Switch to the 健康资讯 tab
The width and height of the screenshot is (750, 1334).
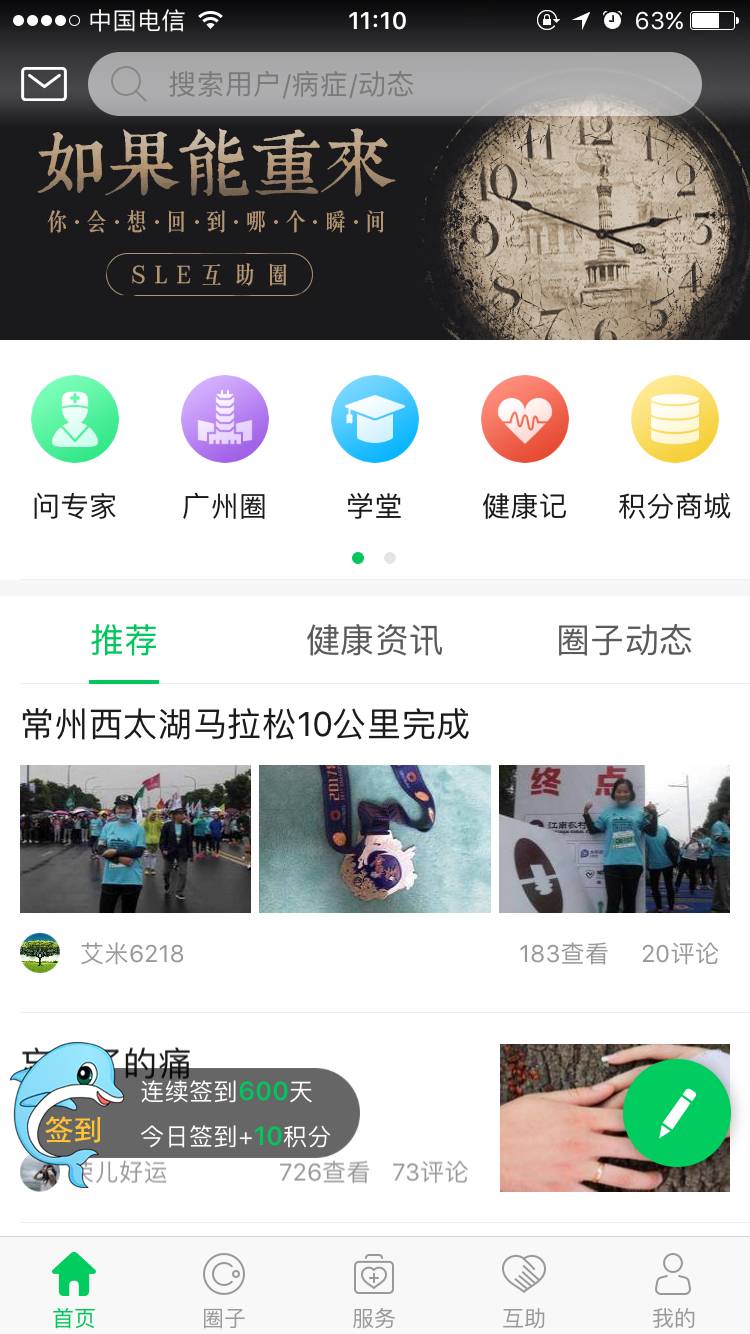pos(375,641)
